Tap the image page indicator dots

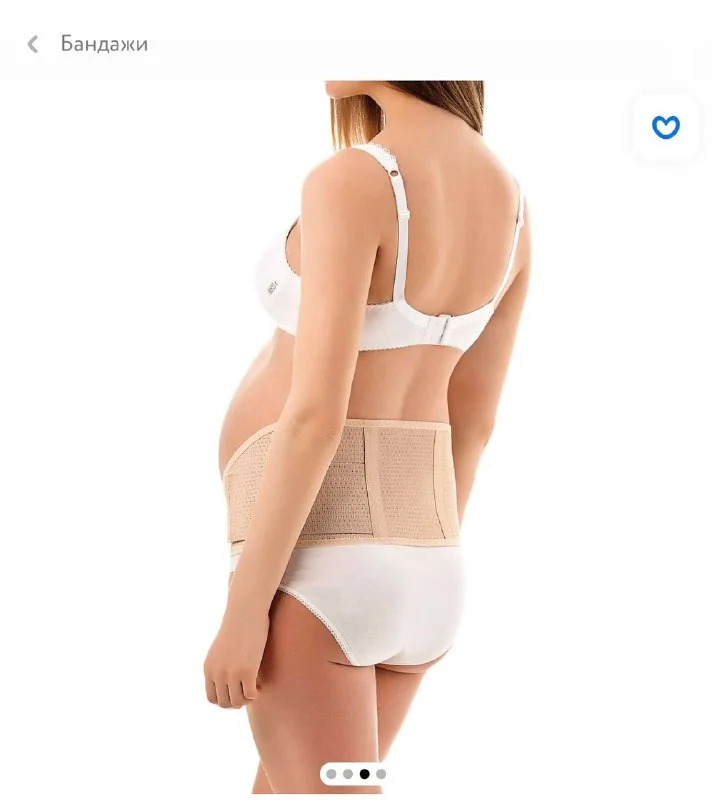[x=355, y=774]
